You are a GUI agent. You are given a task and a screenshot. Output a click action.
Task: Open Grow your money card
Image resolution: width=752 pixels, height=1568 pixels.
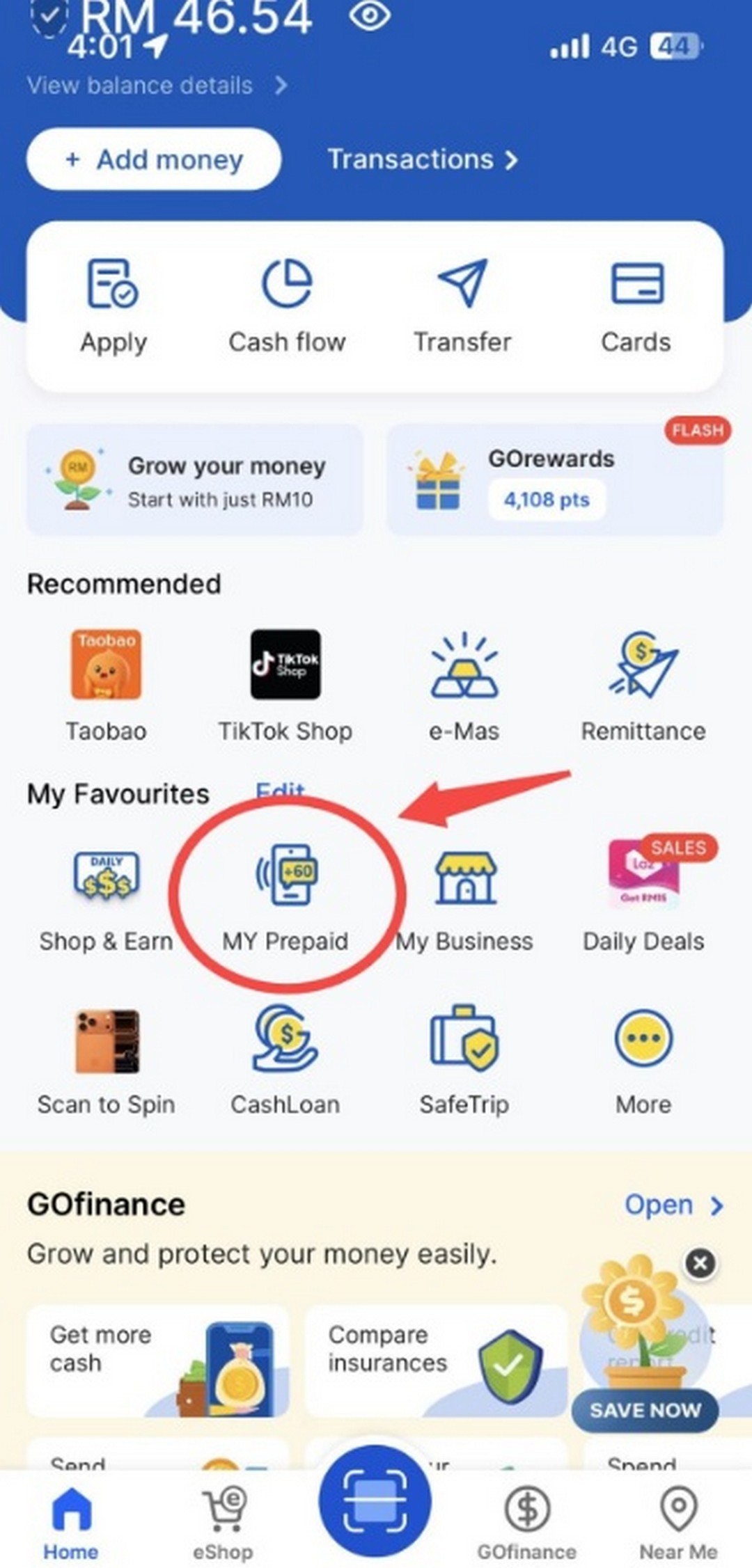(195, 480)
